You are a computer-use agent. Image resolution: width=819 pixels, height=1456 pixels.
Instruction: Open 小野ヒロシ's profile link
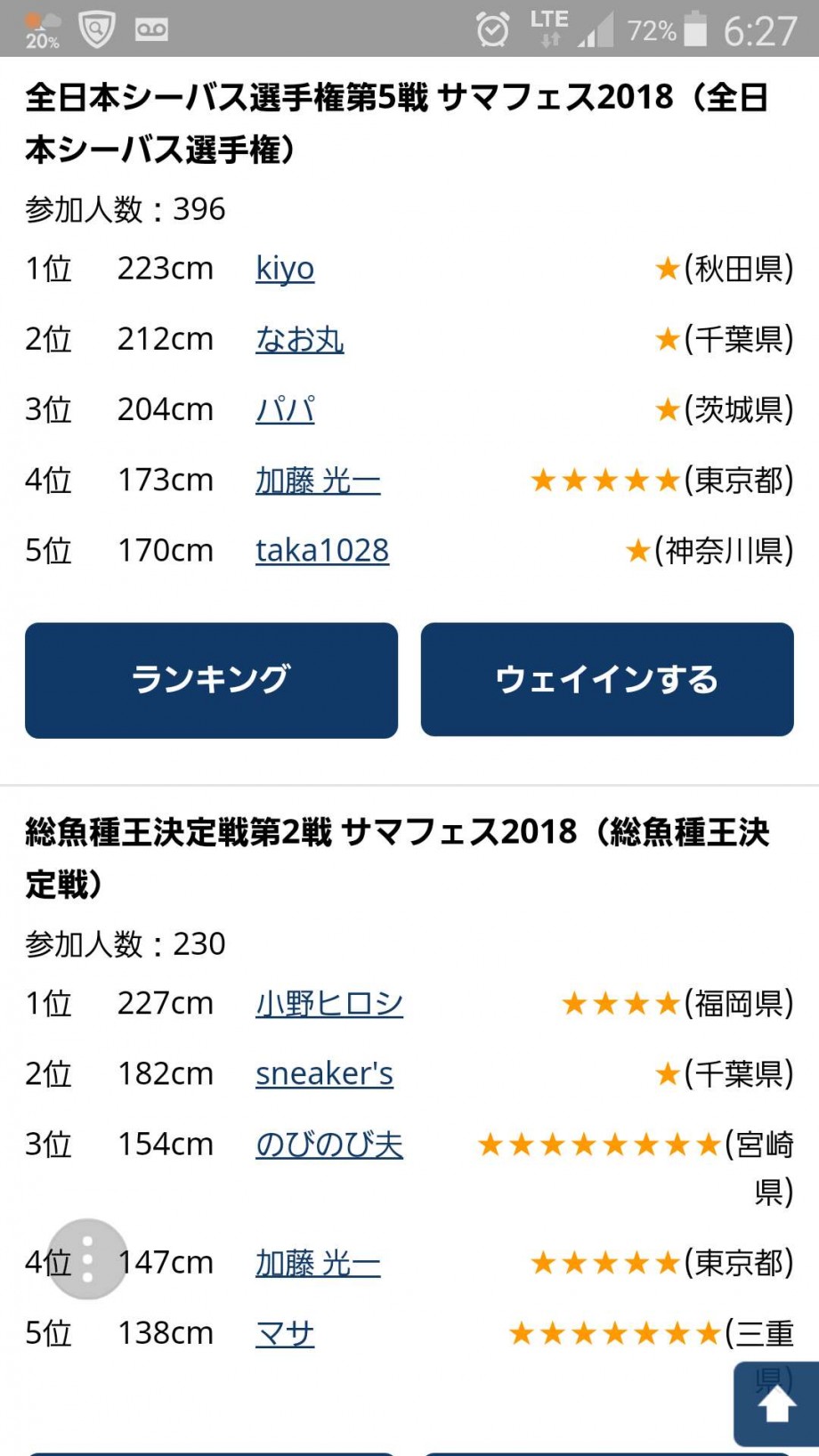329,1004
